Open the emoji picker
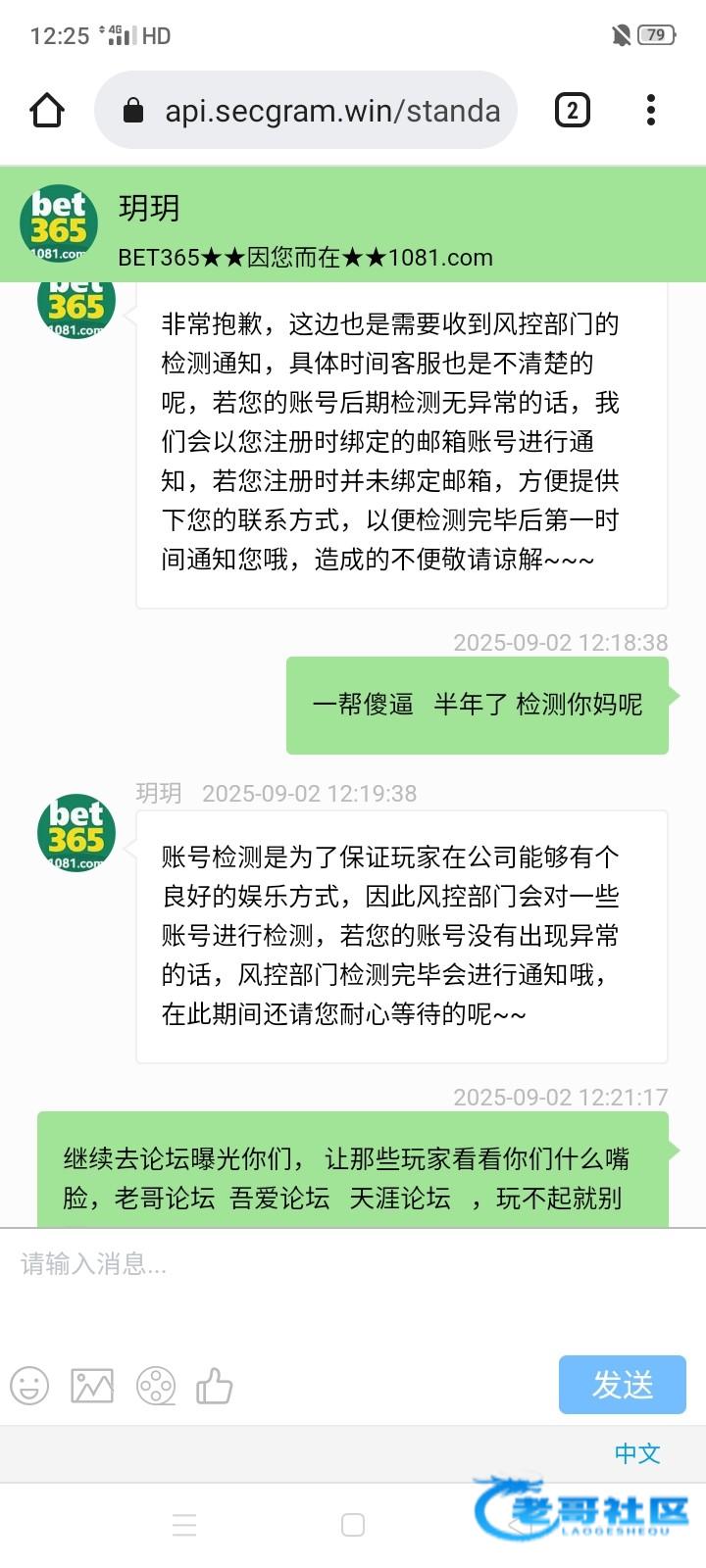The width and height of the screenshot is (706, 1568). tap(29, 1387)
